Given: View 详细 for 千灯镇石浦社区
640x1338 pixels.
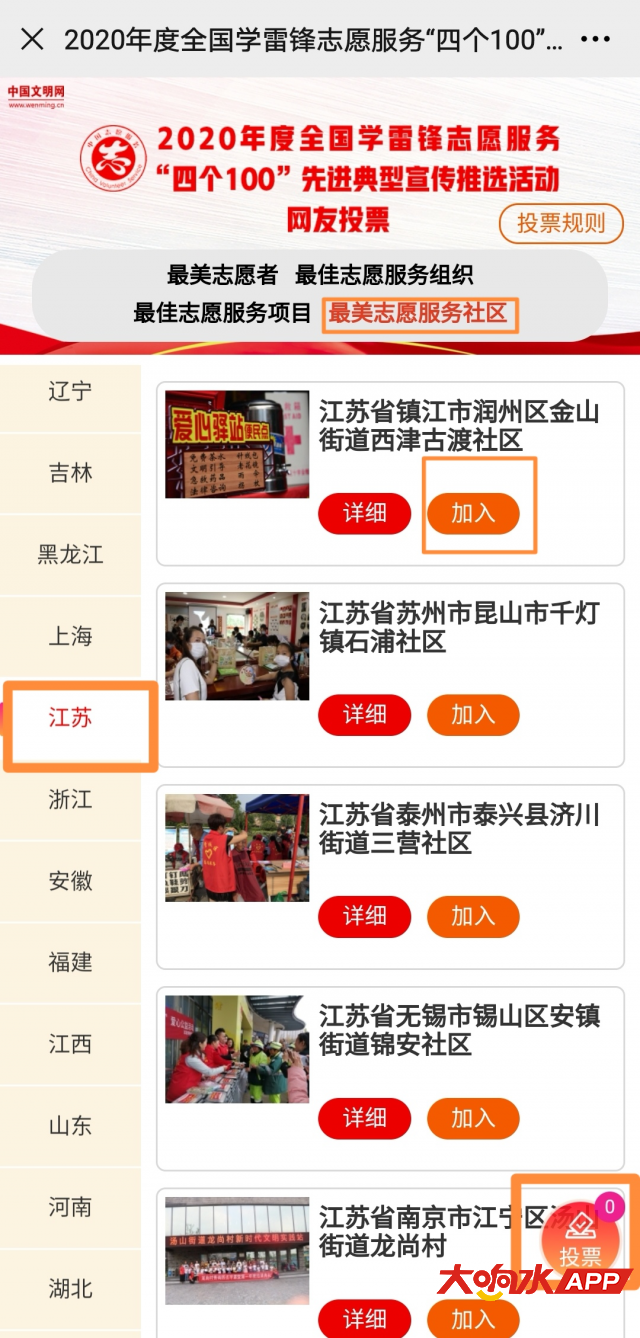Looking at the screenshot, I should click(x=365, y=714).
